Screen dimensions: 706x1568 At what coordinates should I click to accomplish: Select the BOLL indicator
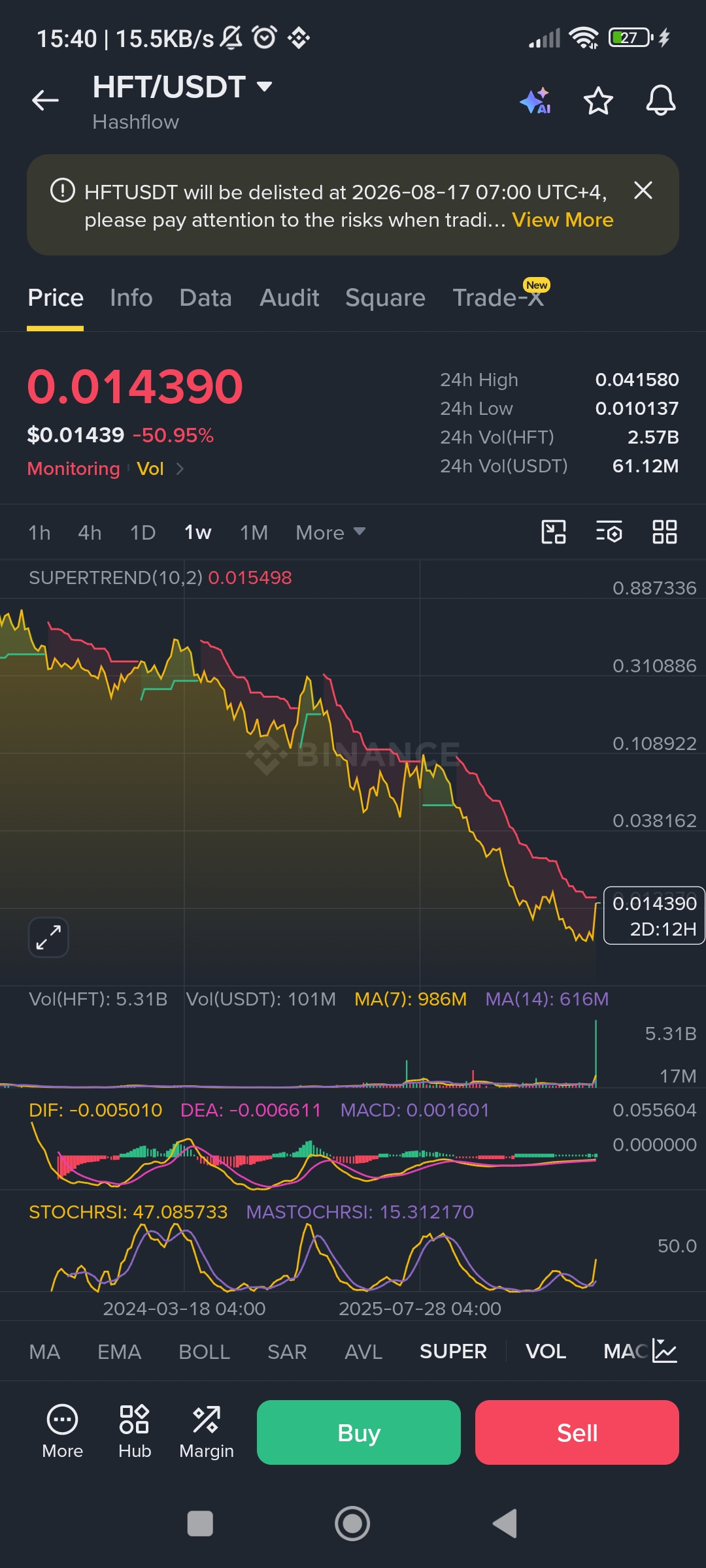tap(204, 1352)
